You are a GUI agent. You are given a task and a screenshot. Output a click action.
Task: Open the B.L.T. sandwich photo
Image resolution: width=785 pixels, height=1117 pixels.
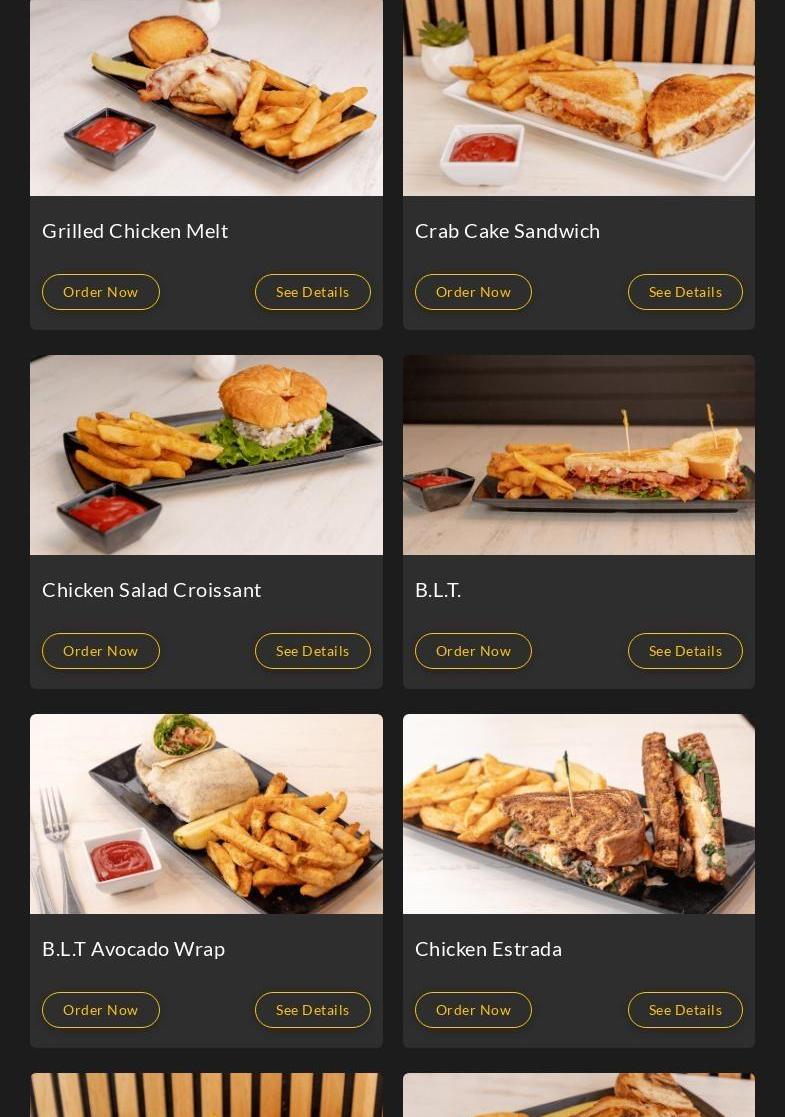[x=579, y=455]
